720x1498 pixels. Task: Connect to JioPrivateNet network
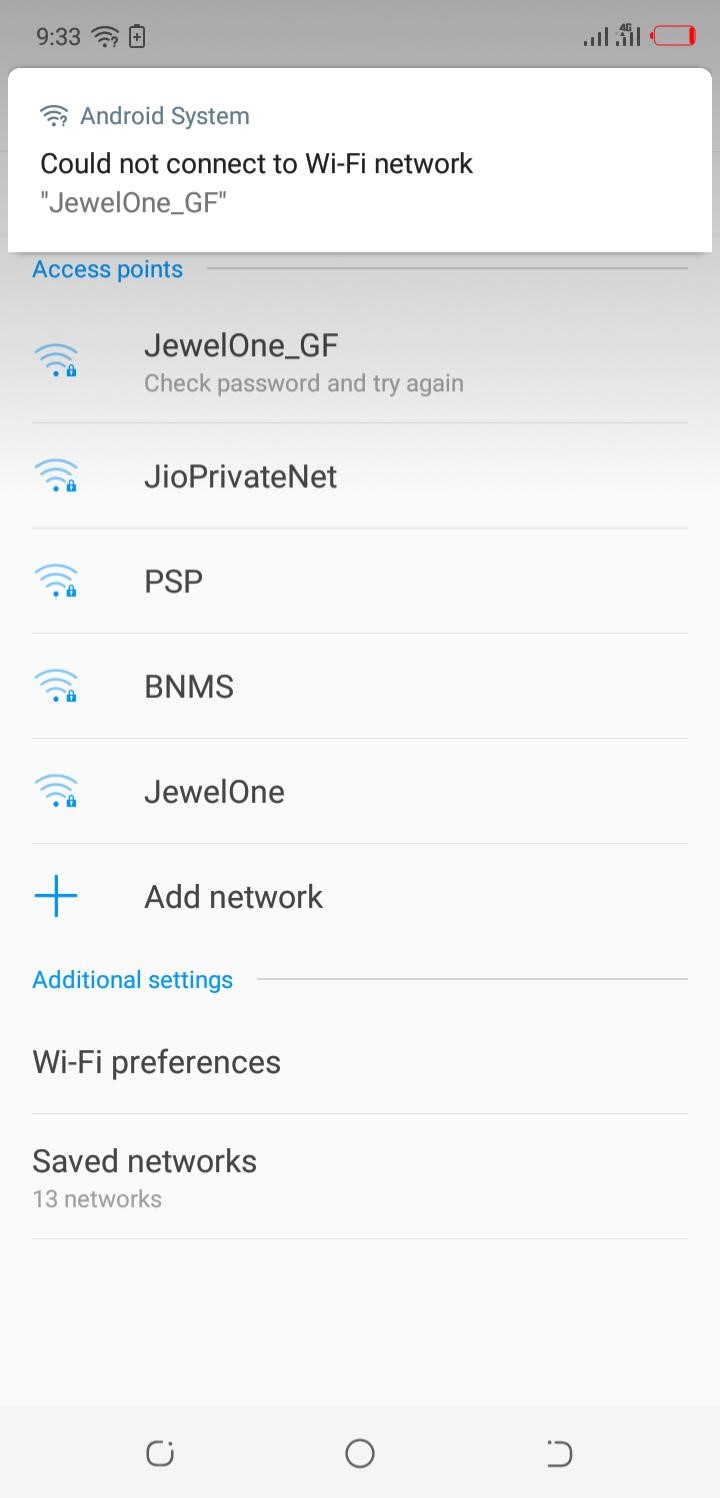tap(360, 476)
